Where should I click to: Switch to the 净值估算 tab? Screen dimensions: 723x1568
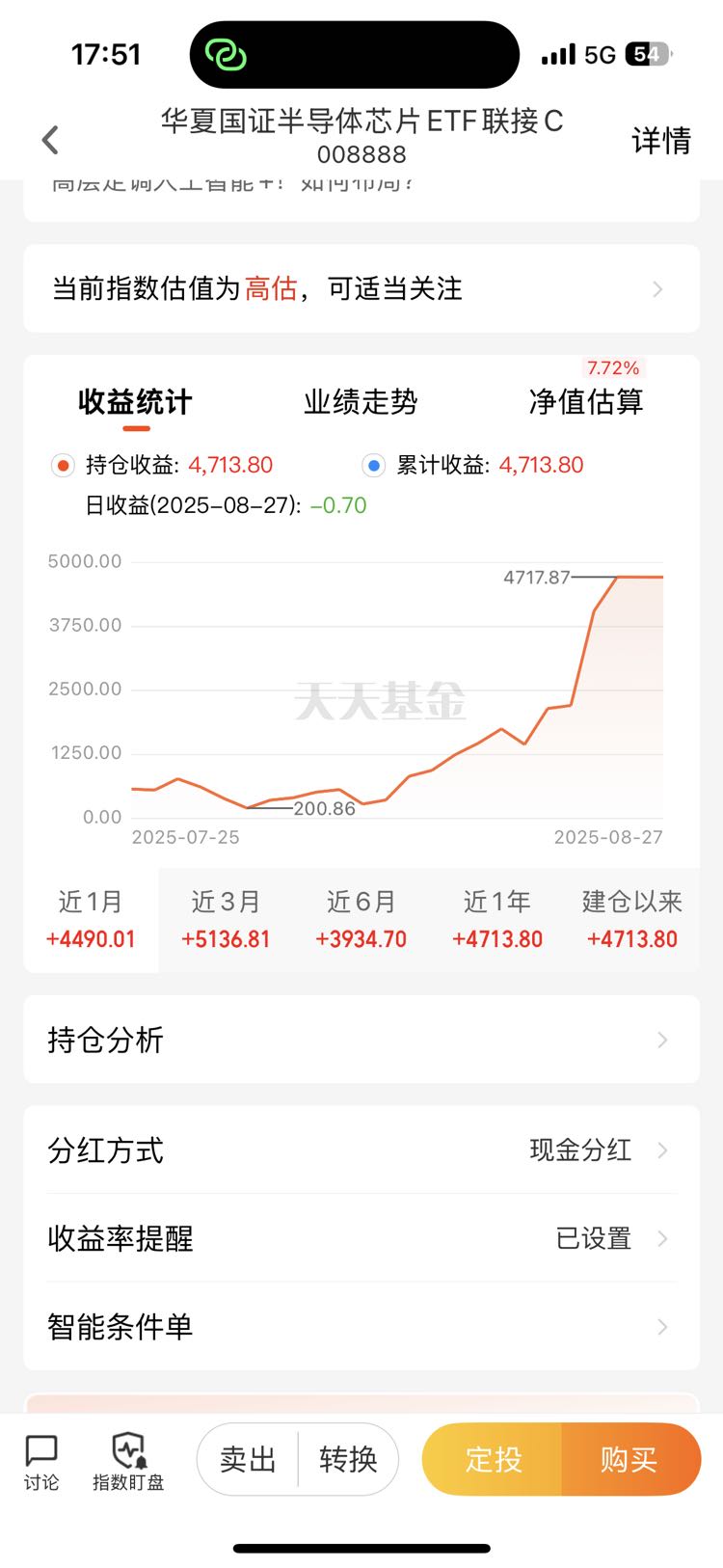click(x=586, y=402)
